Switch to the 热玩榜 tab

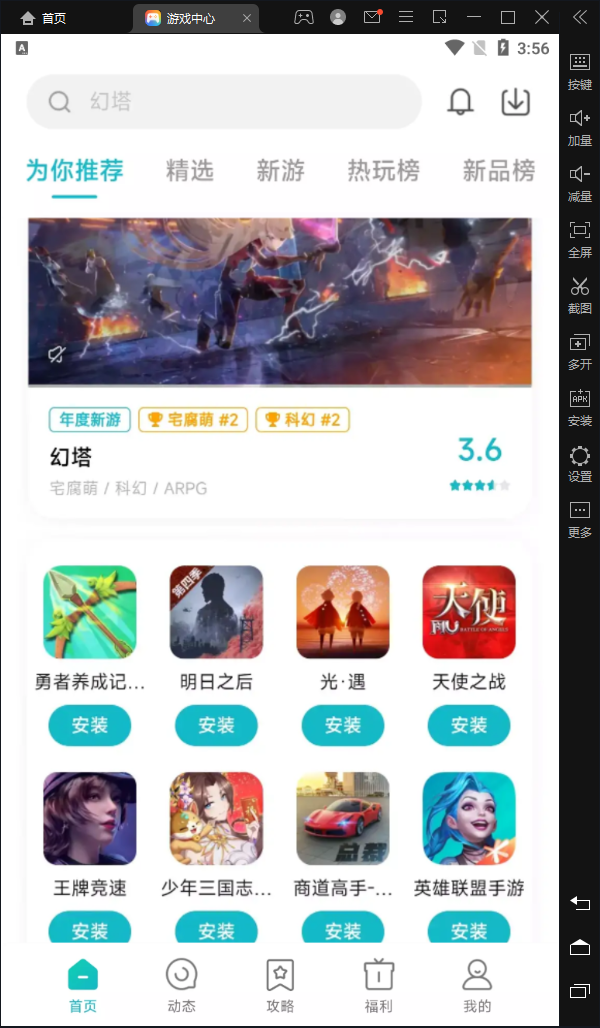point(383,171)
